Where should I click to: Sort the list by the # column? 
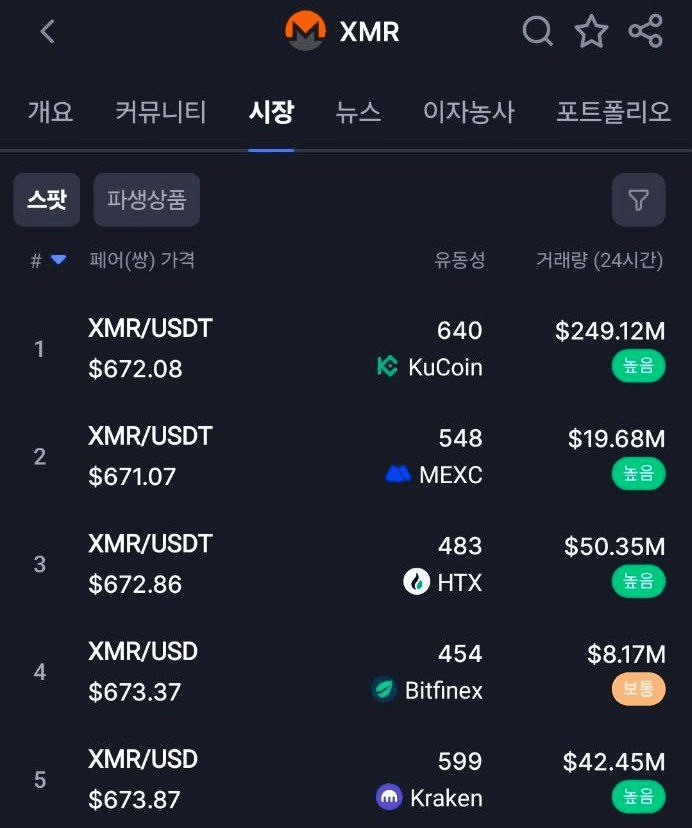(x=48, y=261)
